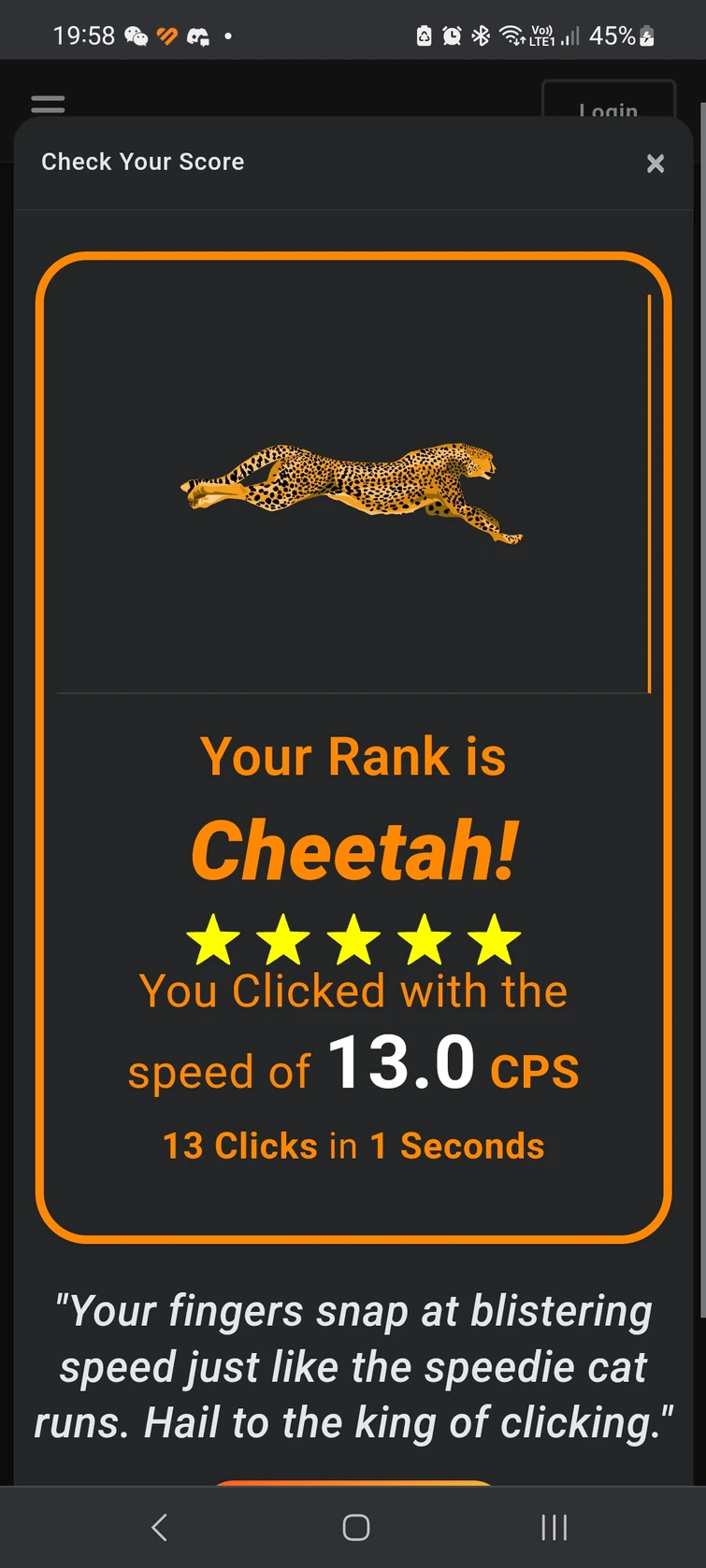The width and height of the screenshot is (706, 1568).
Task: Go back using the system back button
Action: 160,1528
